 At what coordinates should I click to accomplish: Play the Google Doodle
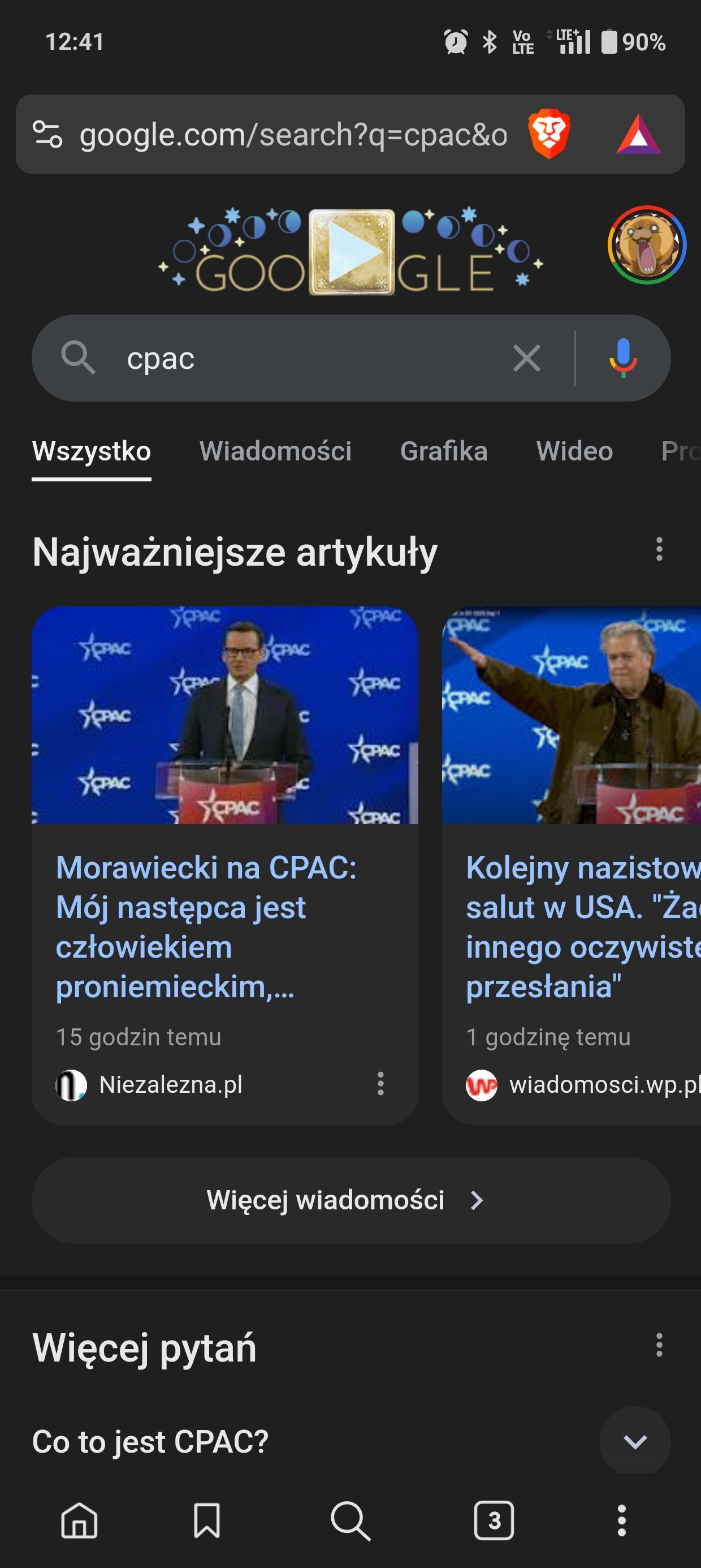(352, 252)
